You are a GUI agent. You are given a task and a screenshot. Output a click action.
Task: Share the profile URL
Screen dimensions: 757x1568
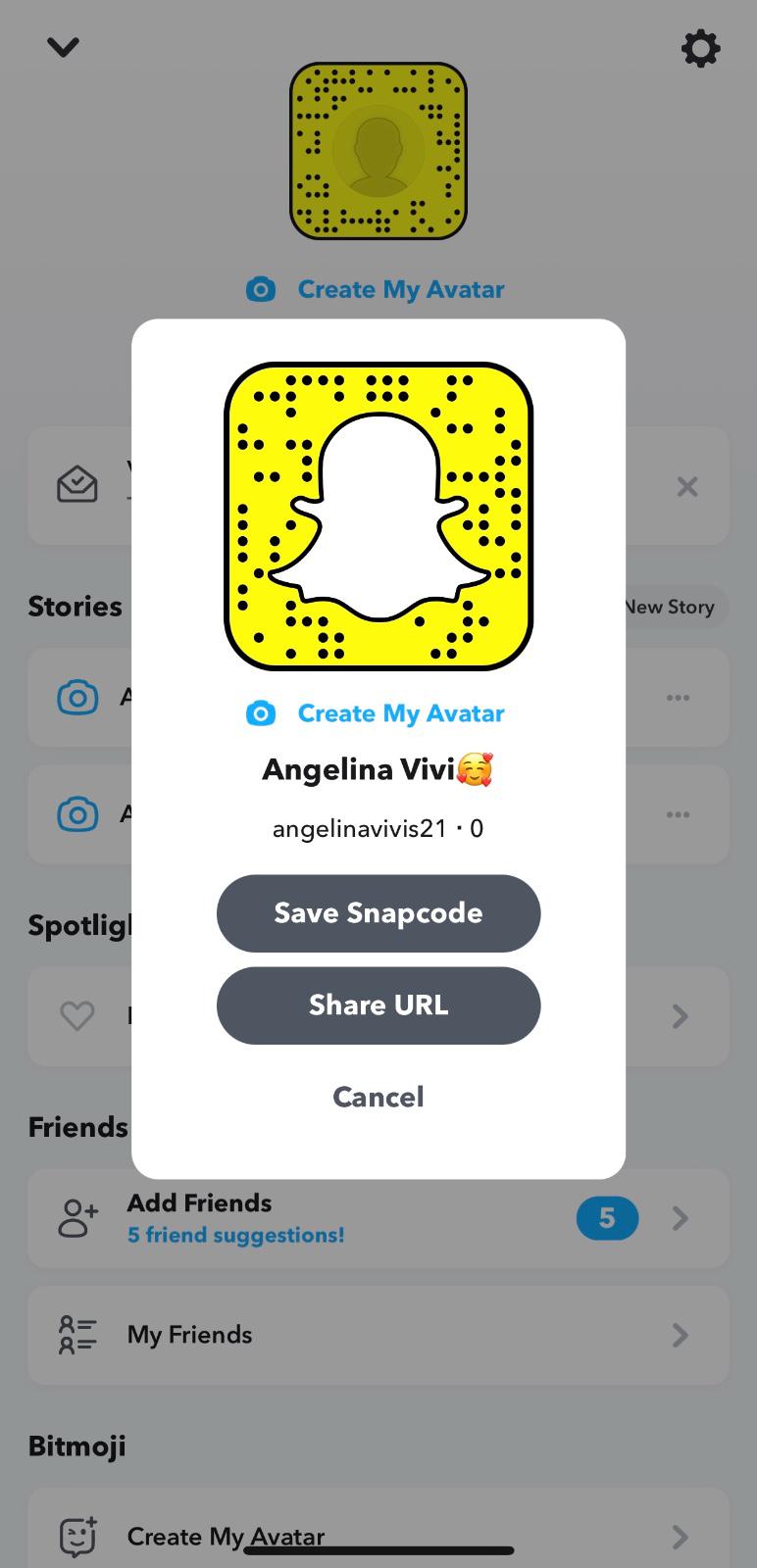[x=378, y=1004]
